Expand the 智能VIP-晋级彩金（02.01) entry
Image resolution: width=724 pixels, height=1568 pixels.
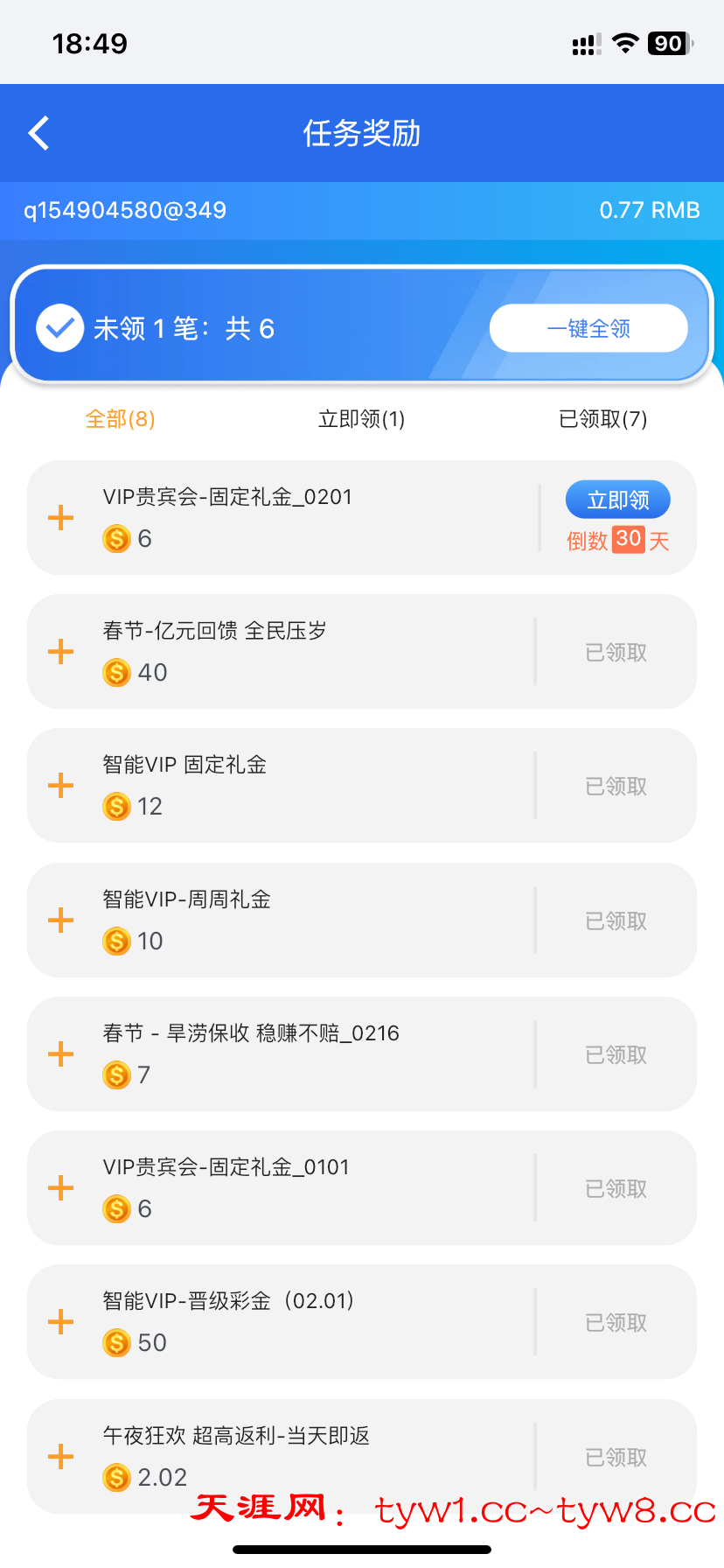(x=60, y=1322)
